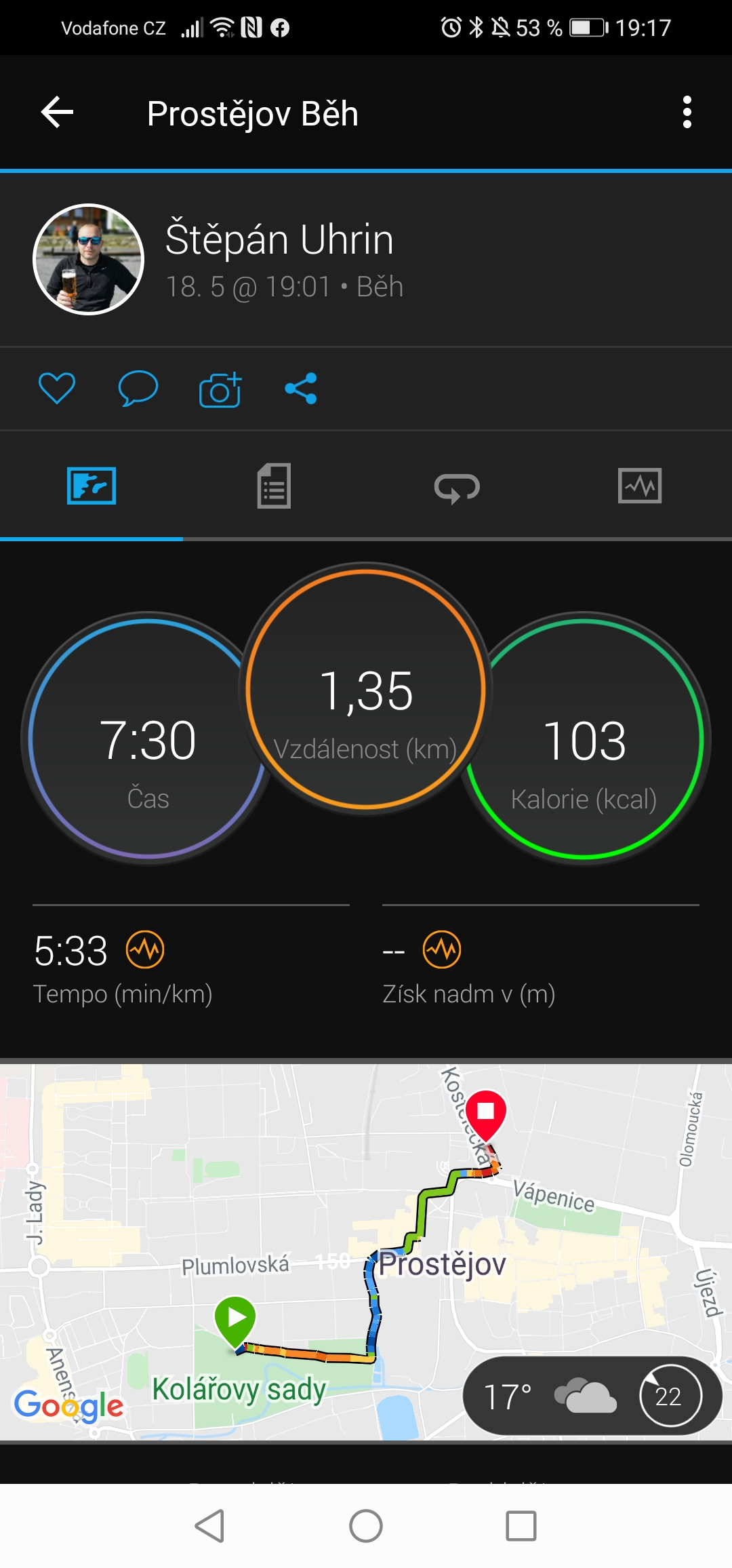Open the route map of Prostějov
732x1568 pixels.
366,1251
